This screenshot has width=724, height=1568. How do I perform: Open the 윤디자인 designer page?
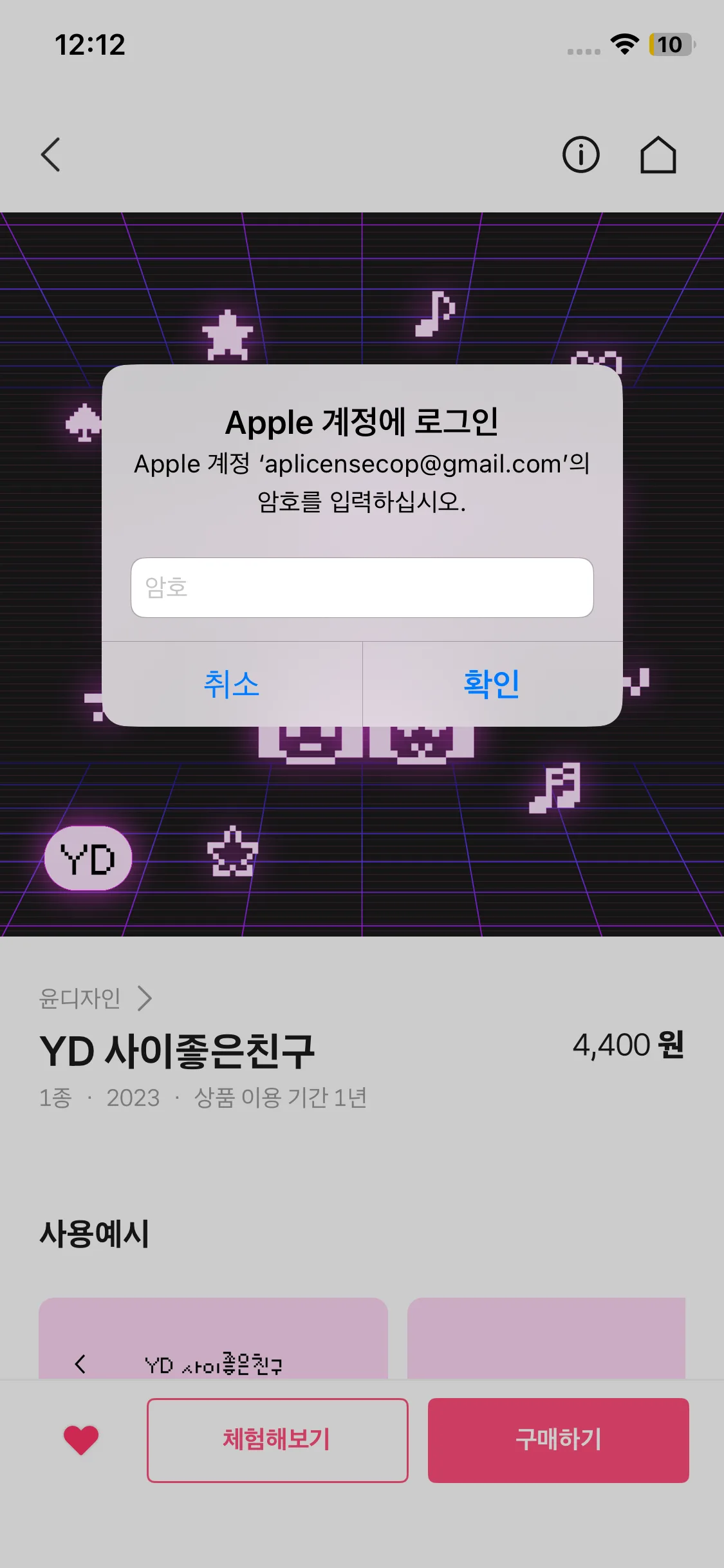(95, 998)
